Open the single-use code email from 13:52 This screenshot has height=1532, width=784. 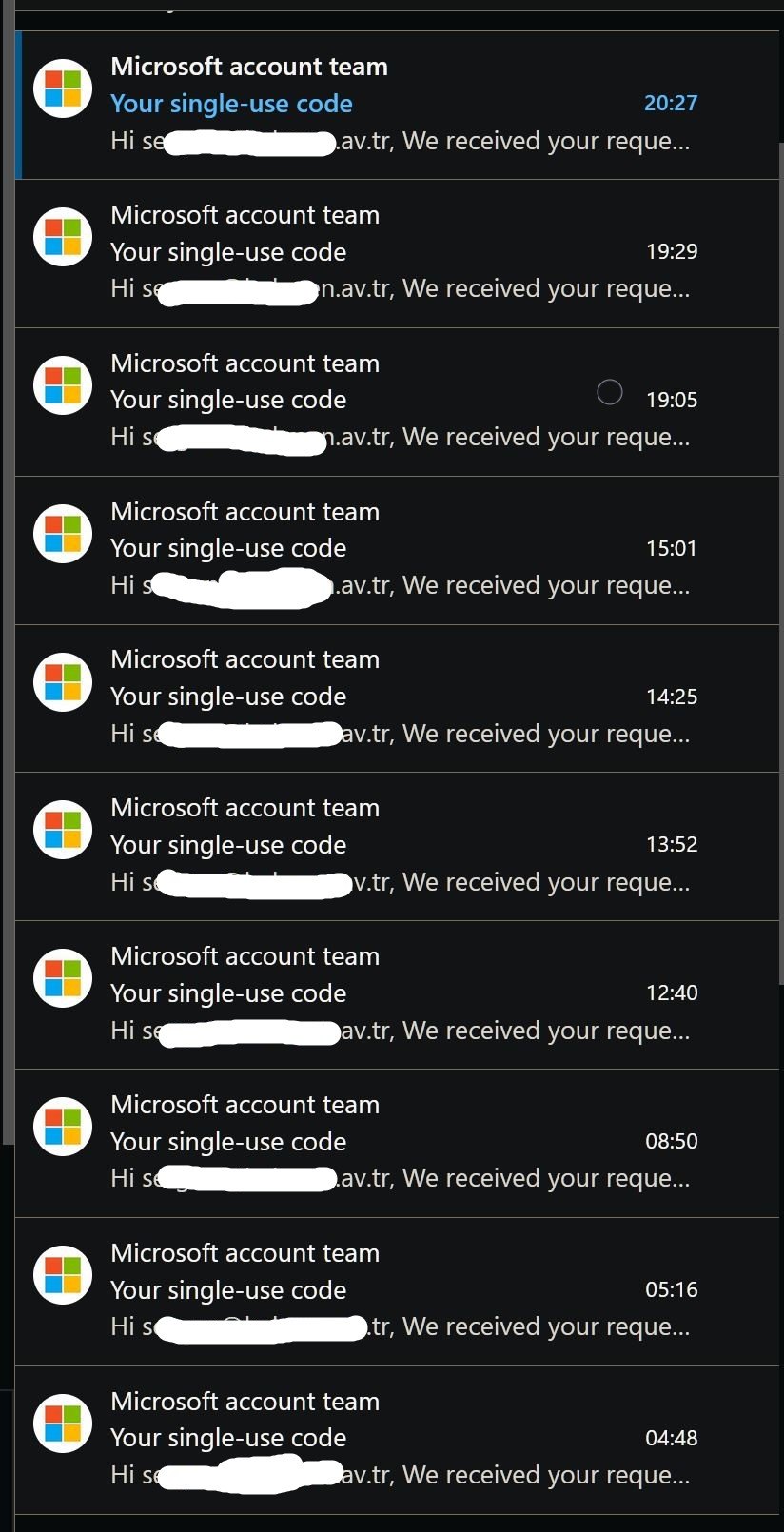(400, 845)
